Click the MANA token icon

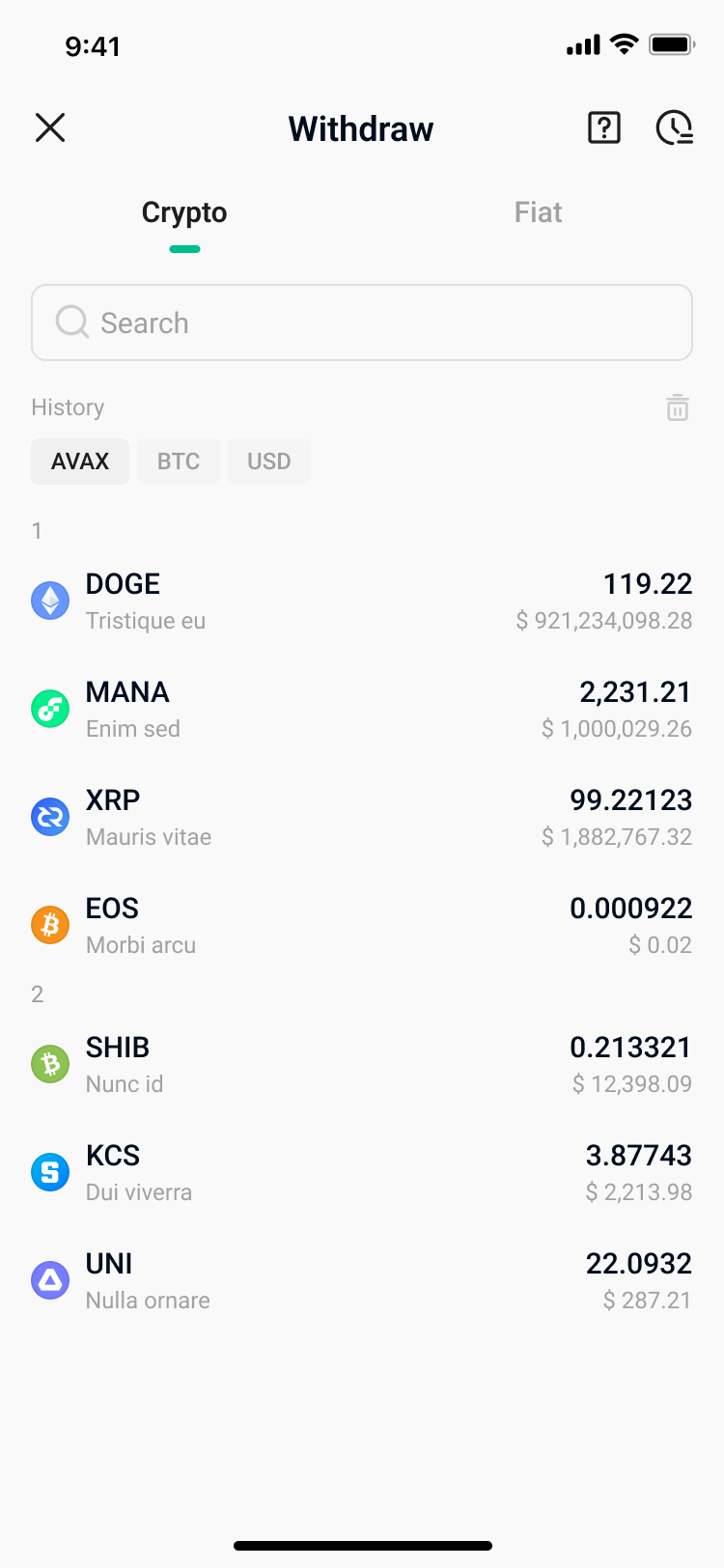click(x=50, y=708)
